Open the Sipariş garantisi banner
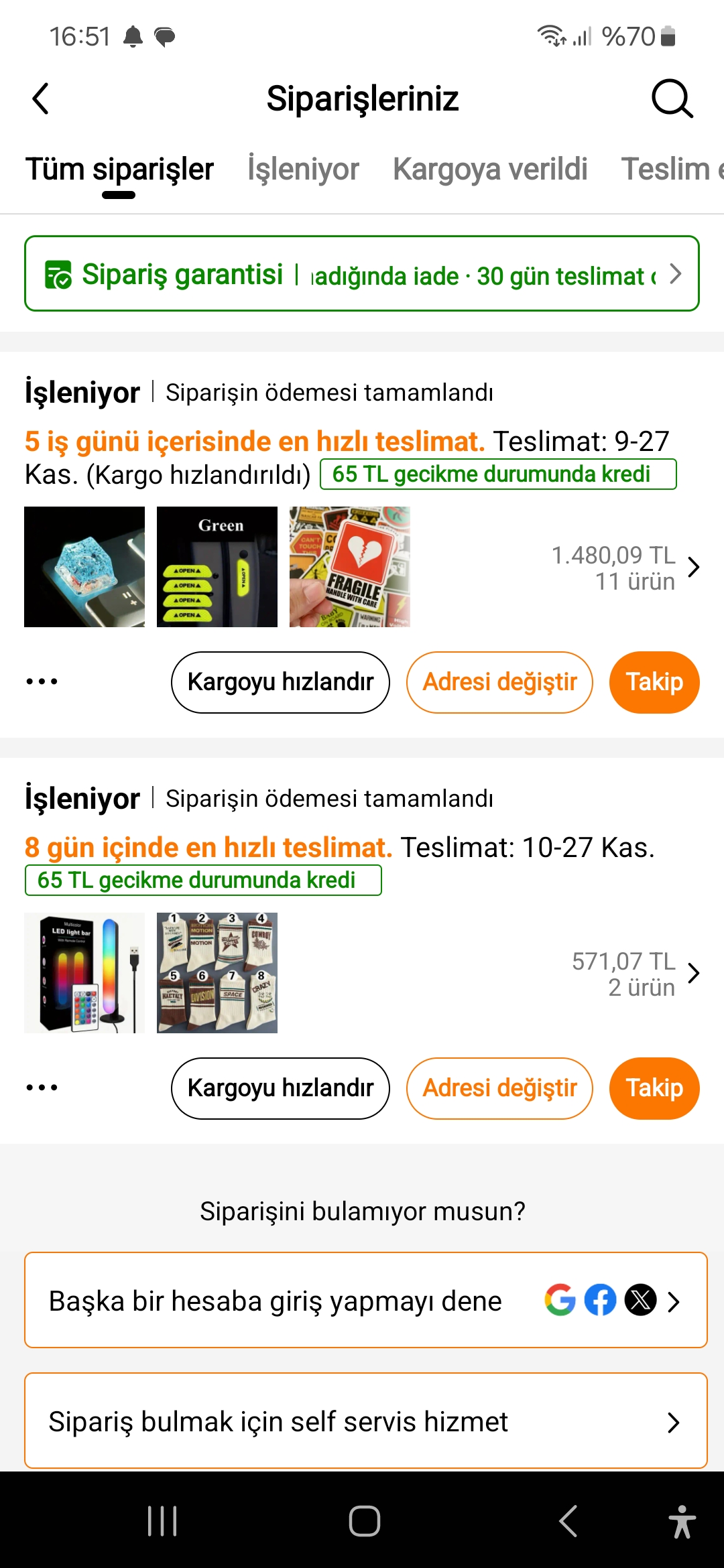This screenshot has width=724, height=1568. click(x=362, y=273)
